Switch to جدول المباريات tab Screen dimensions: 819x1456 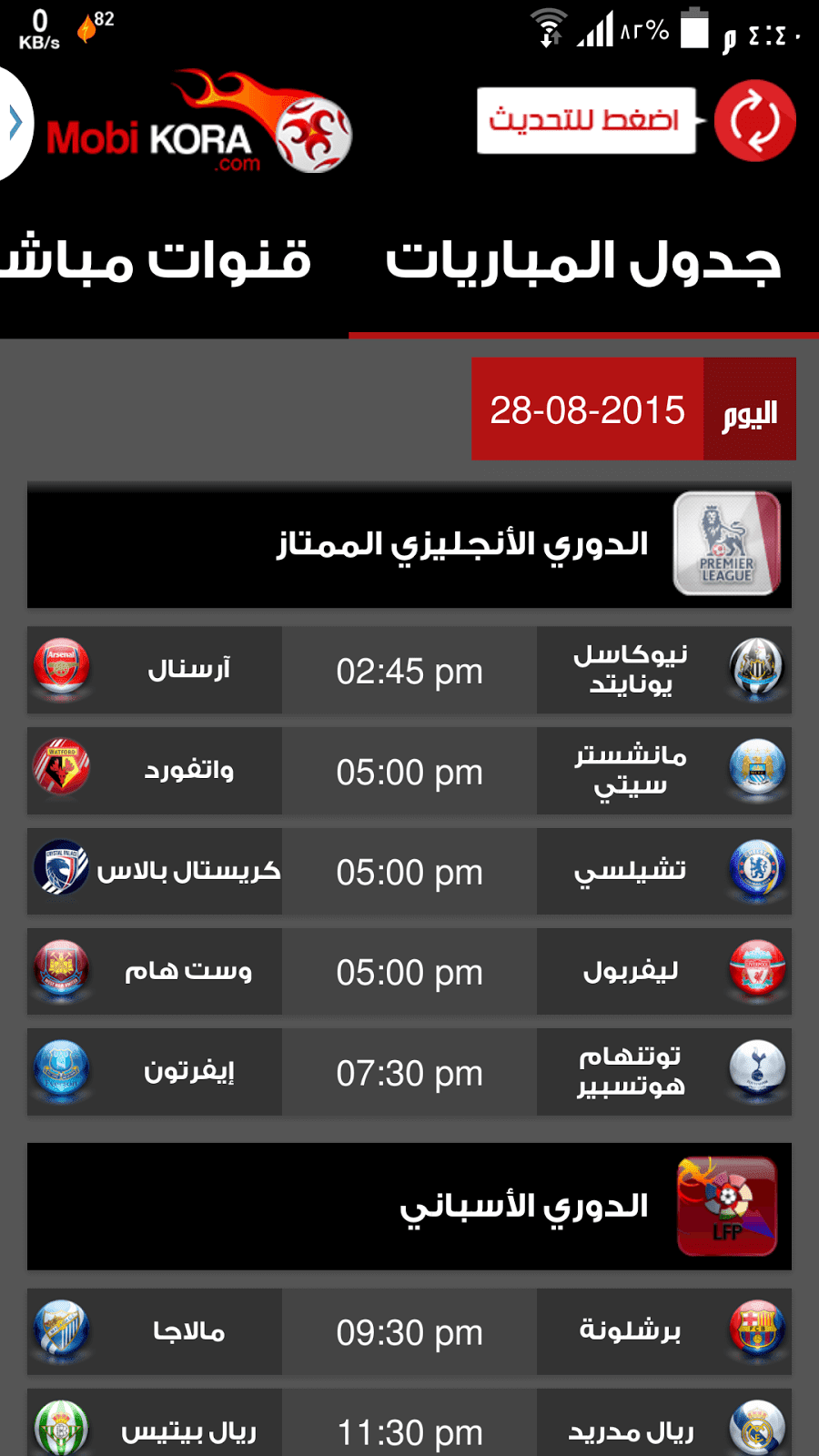point(583,262)
